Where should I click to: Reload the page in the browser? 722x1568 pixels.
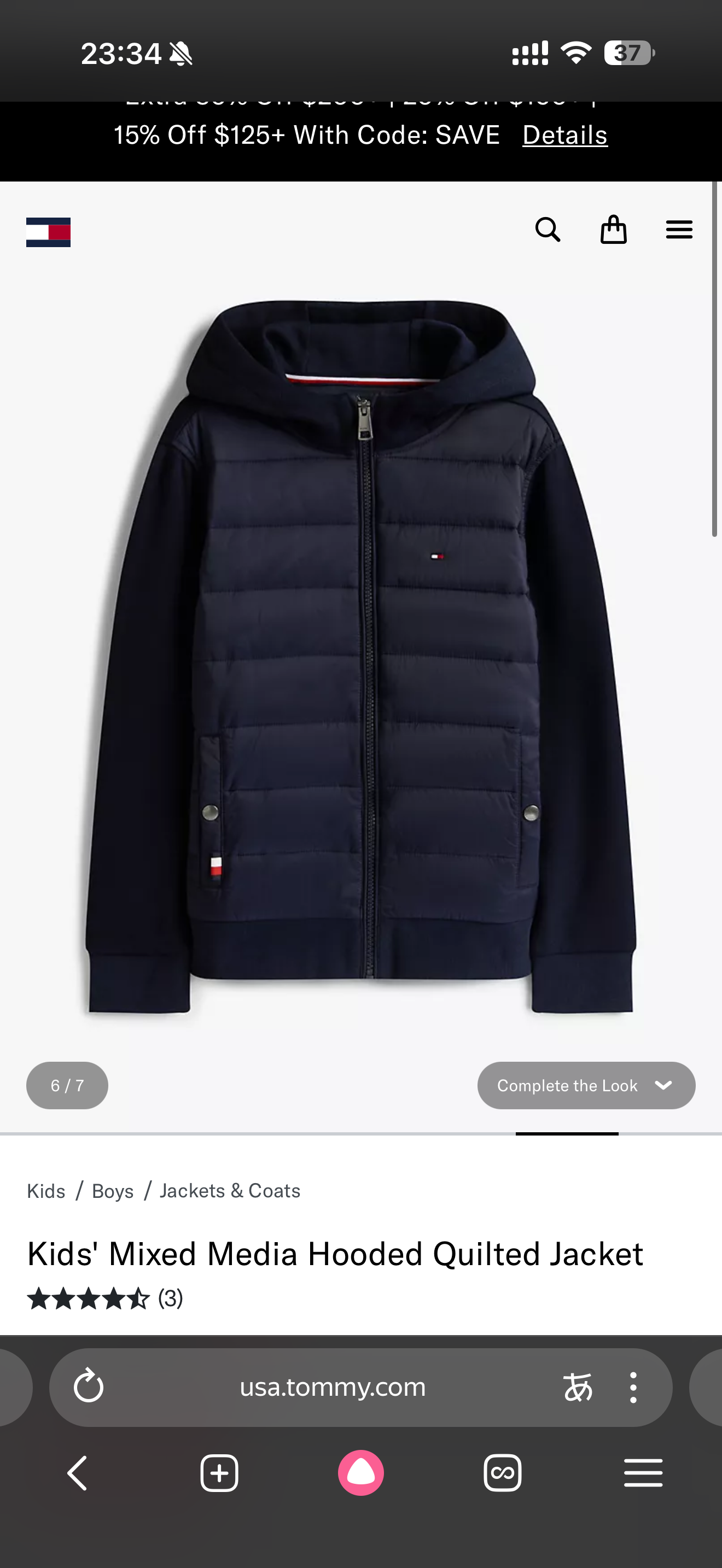pyautogui.click(x=89, y=1387)
